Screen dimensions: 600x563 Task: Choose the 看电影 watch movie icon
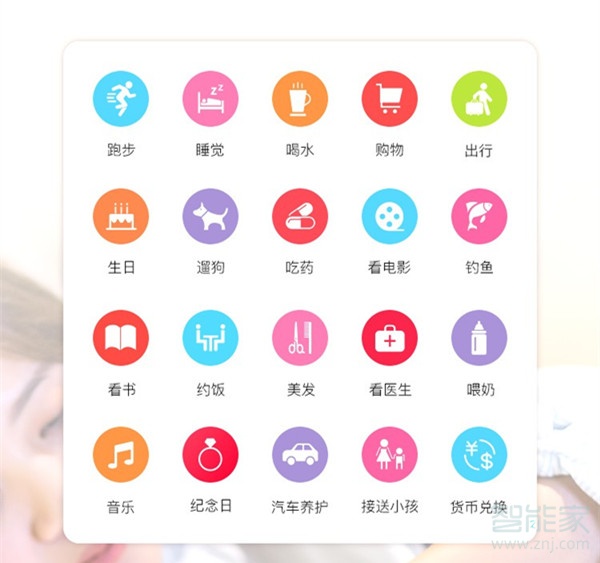[x=389, y=217]
